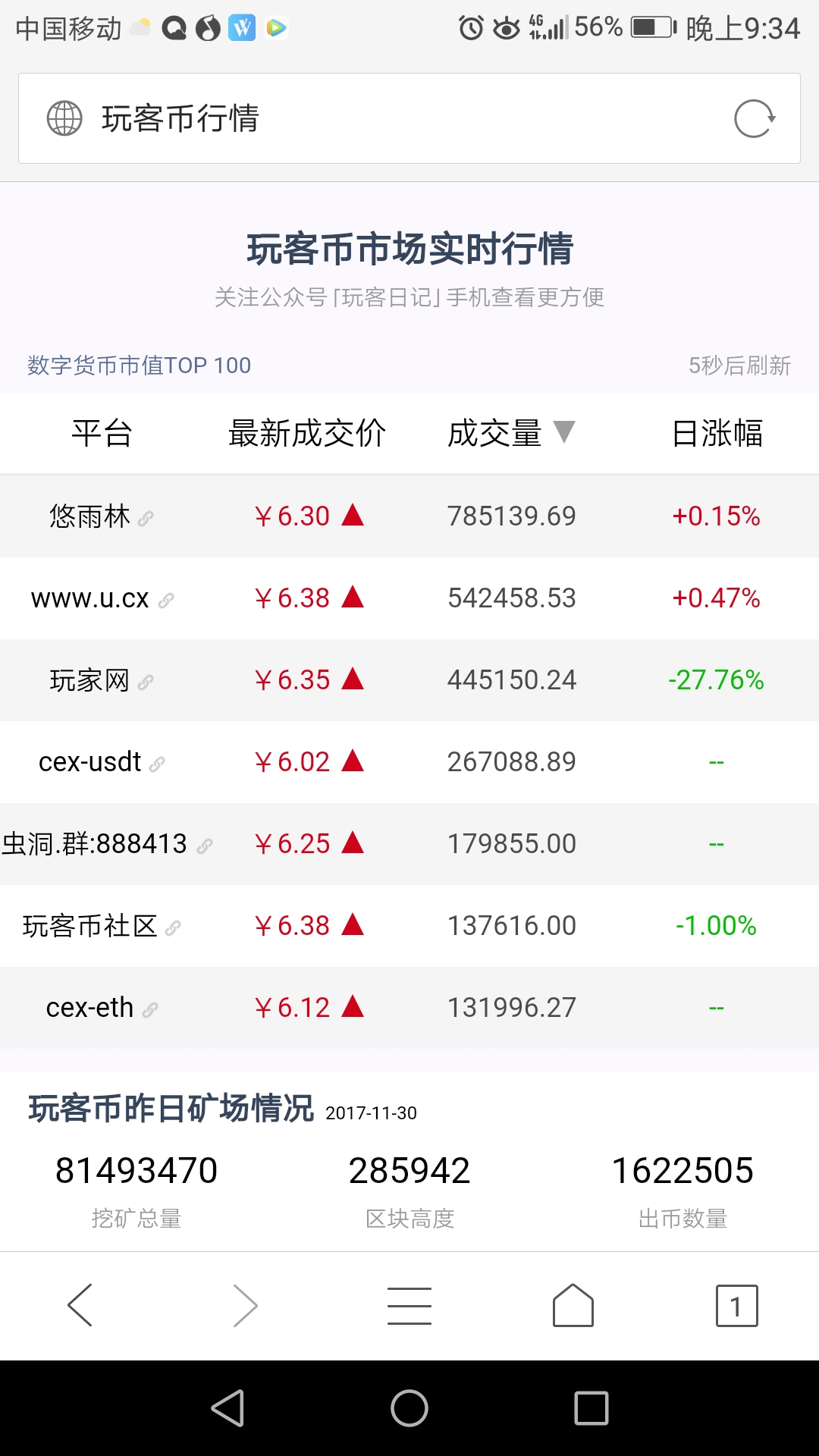Open the 虫洞.群:888413 platform link
Screen dimensions: 819x1456
[107, 844]
